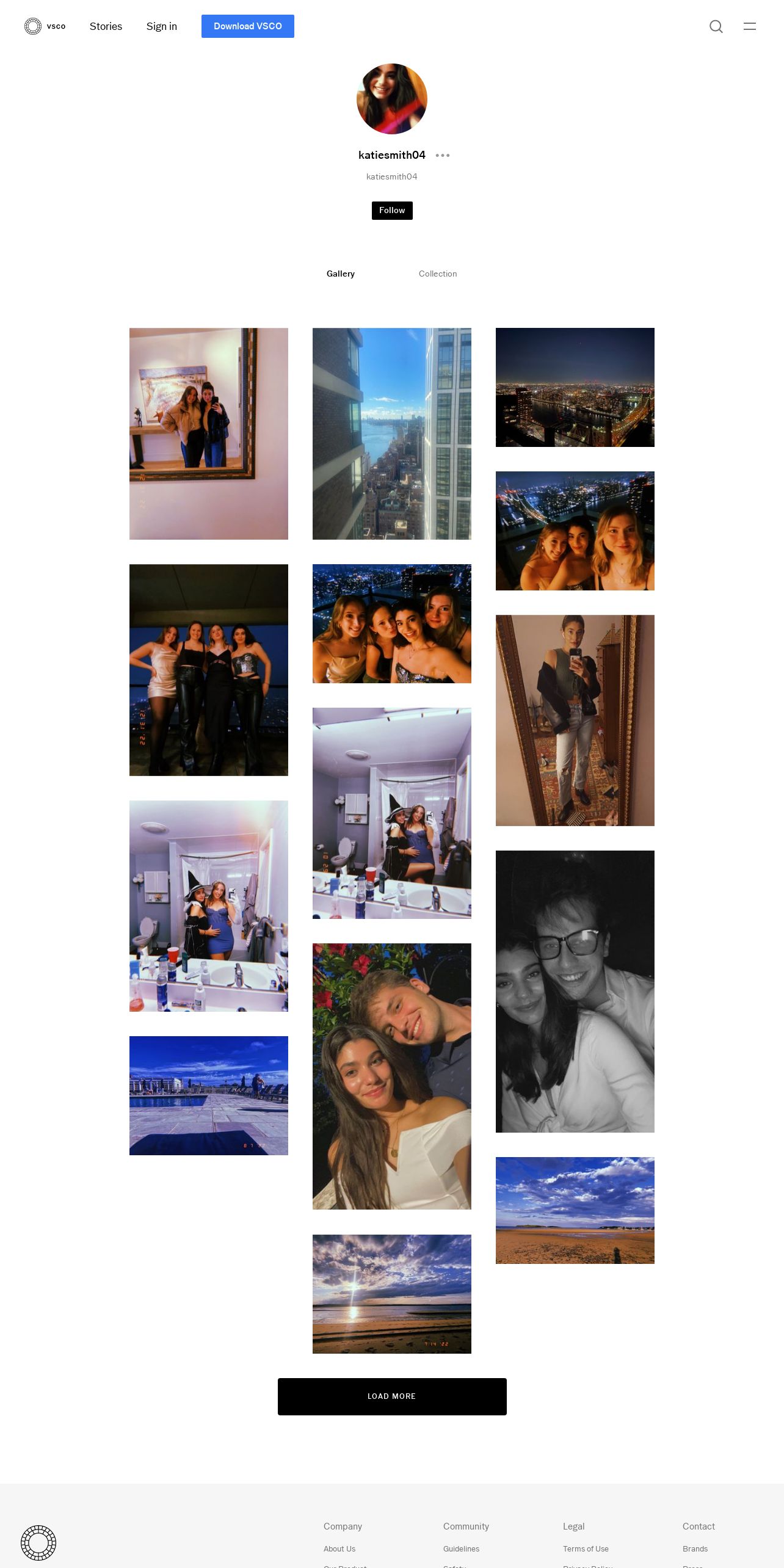
Task: Tap the Download VSCO button
Action: coord(248,26)
